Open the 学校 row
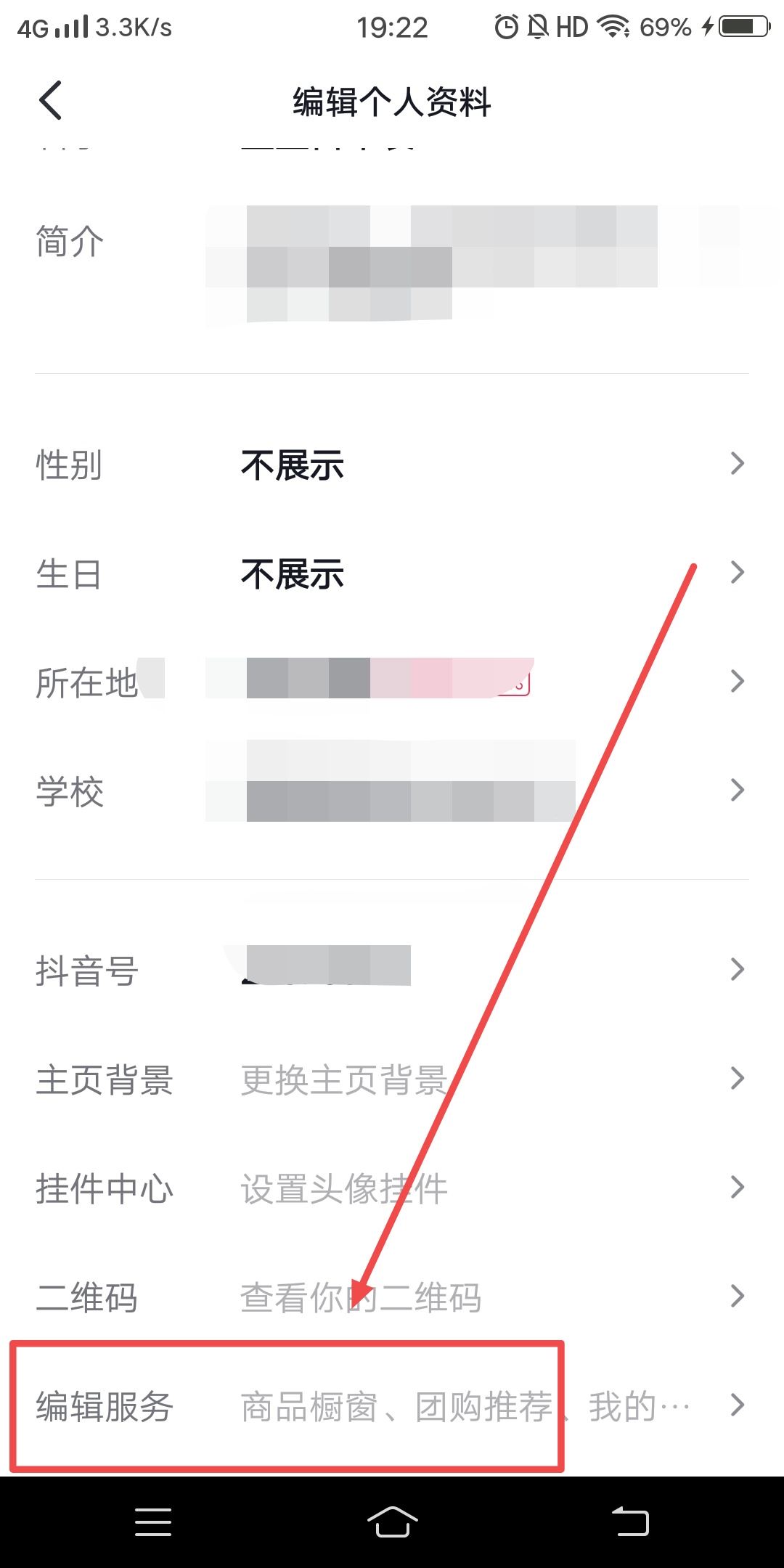 pyautogui.click(x=392, y=791)
